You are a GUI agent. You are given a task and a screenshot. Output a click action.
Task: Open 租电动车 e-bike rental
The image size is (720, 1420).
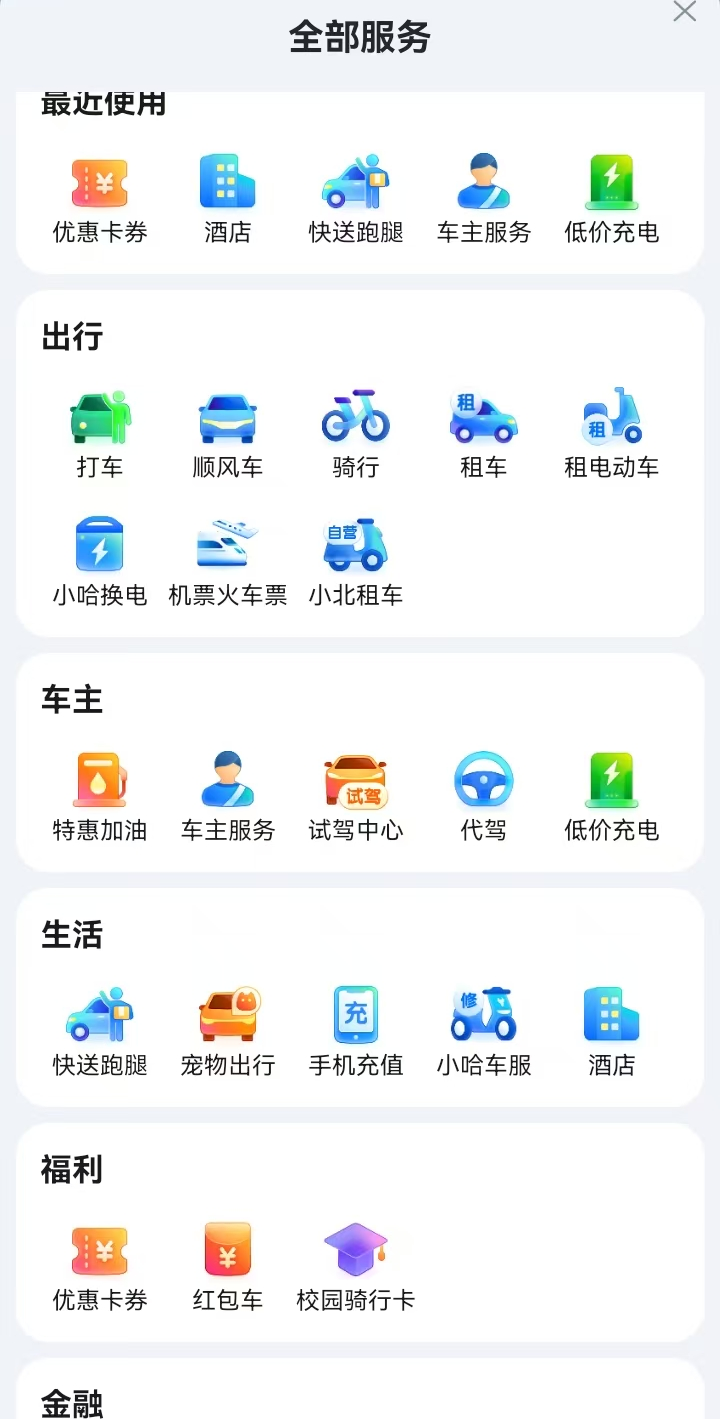612,418
